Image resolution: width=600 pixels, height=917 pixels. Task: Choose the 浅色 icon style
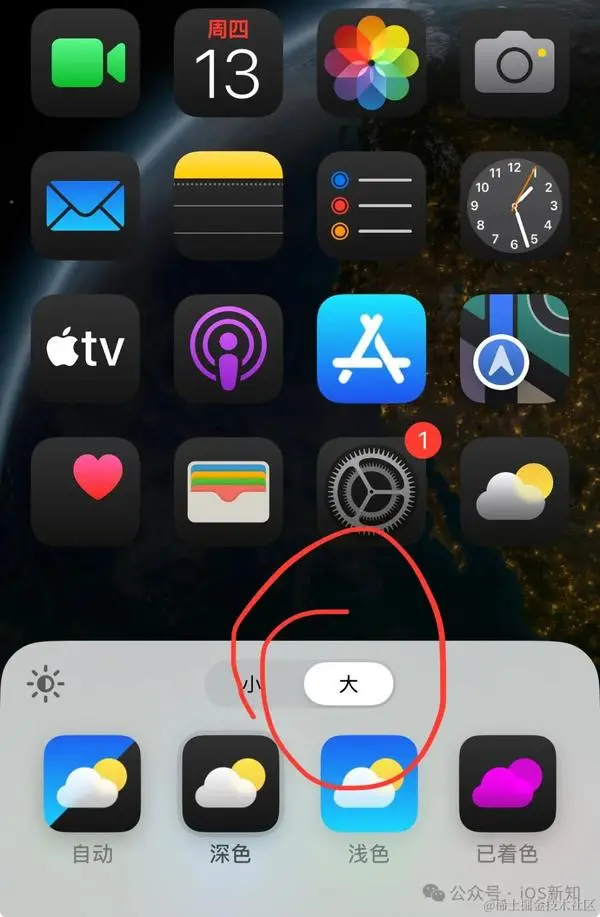coord(368,785)
